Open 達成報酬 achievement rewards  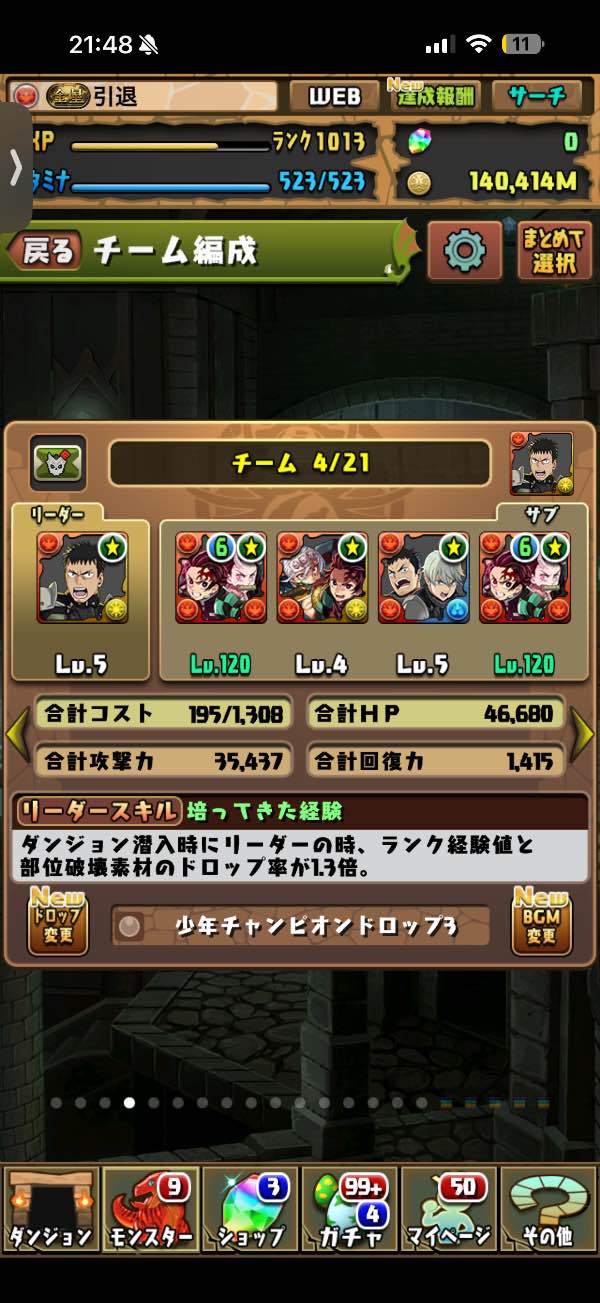coord(434,96)
